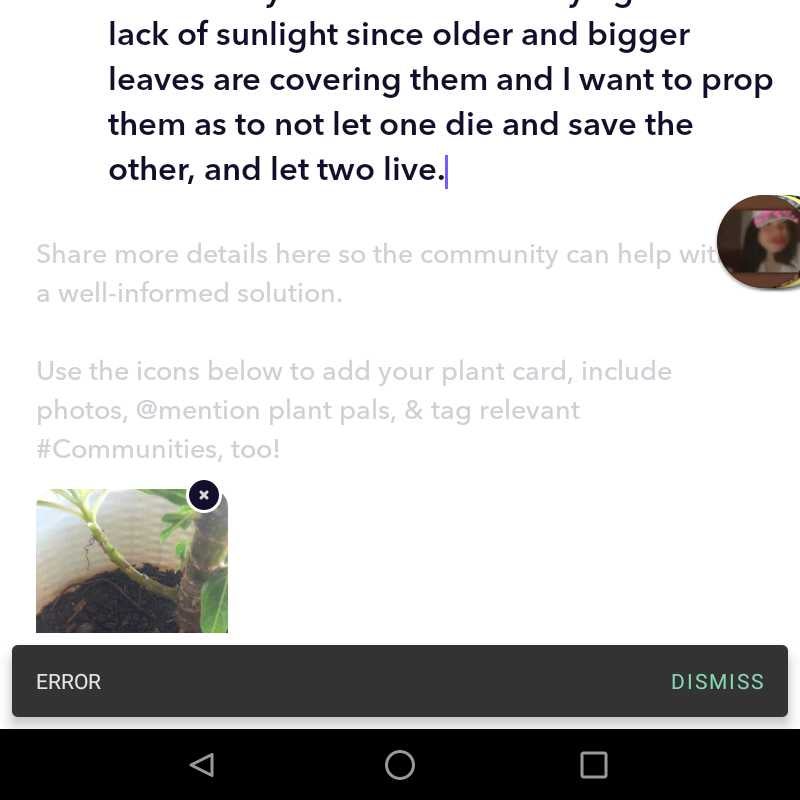Open recent apps from the navigation bar
Viewport: 800px width, 800px height.
(x=594, y=765)
